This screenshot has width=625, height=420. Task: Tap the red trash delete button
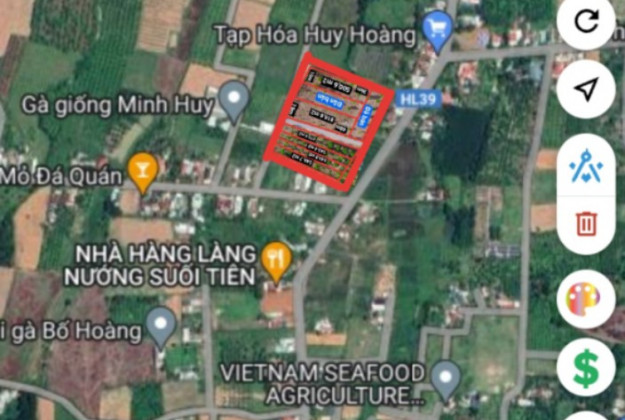[x=586, y=224]
